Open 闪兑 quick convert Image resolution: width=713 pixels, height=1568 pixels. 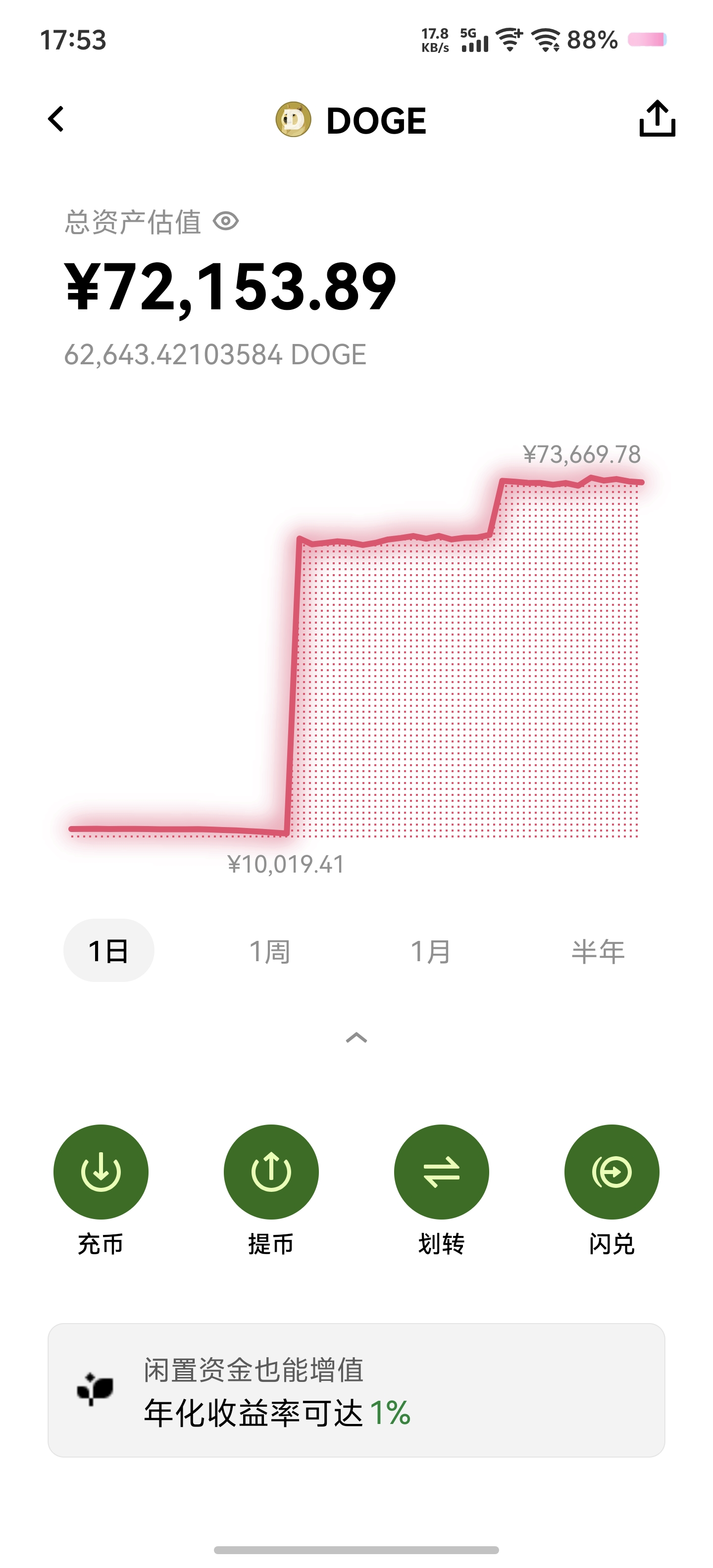pos(611,1172)
